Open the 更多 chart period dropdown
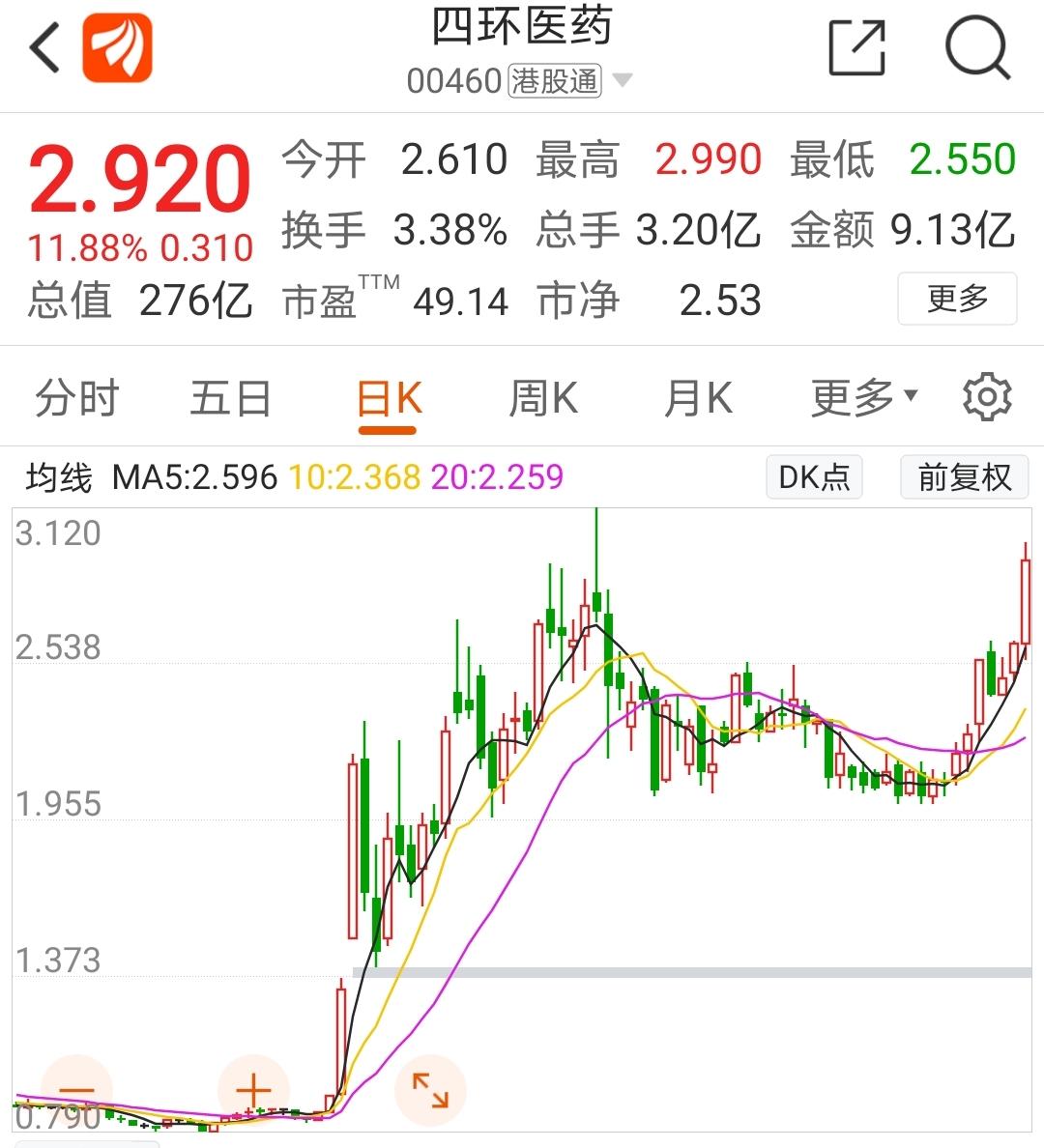 click(862, 398)
